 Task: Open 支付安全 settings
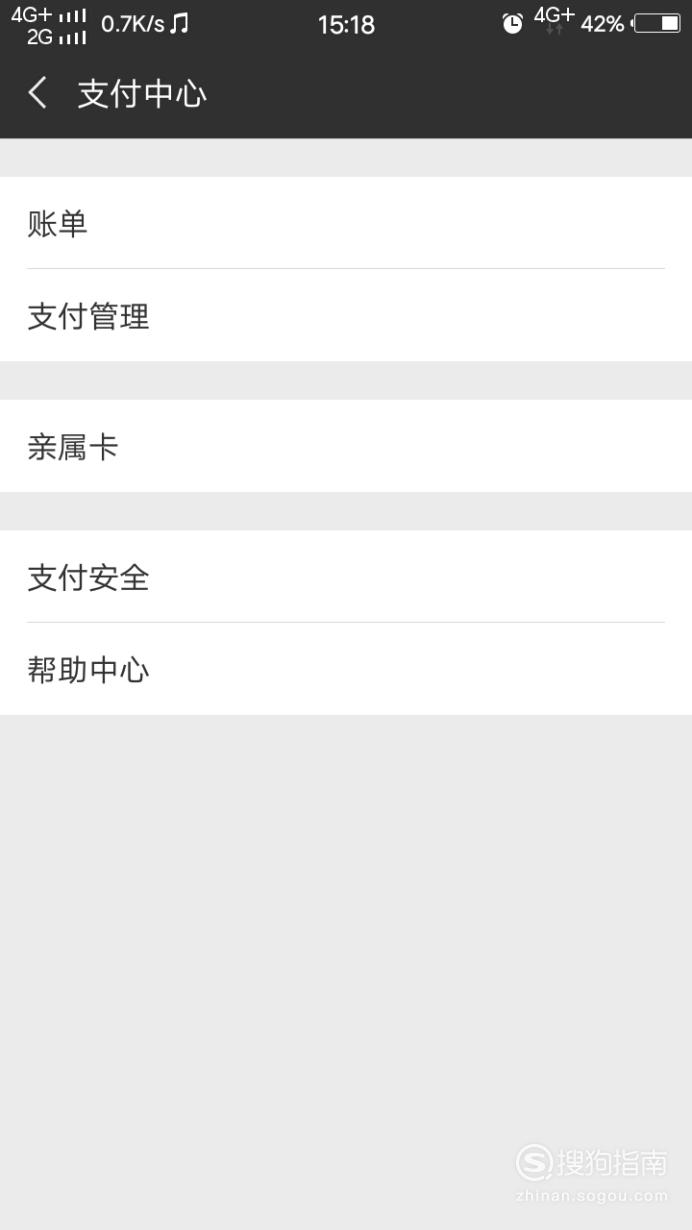click(x=346, y=577)
